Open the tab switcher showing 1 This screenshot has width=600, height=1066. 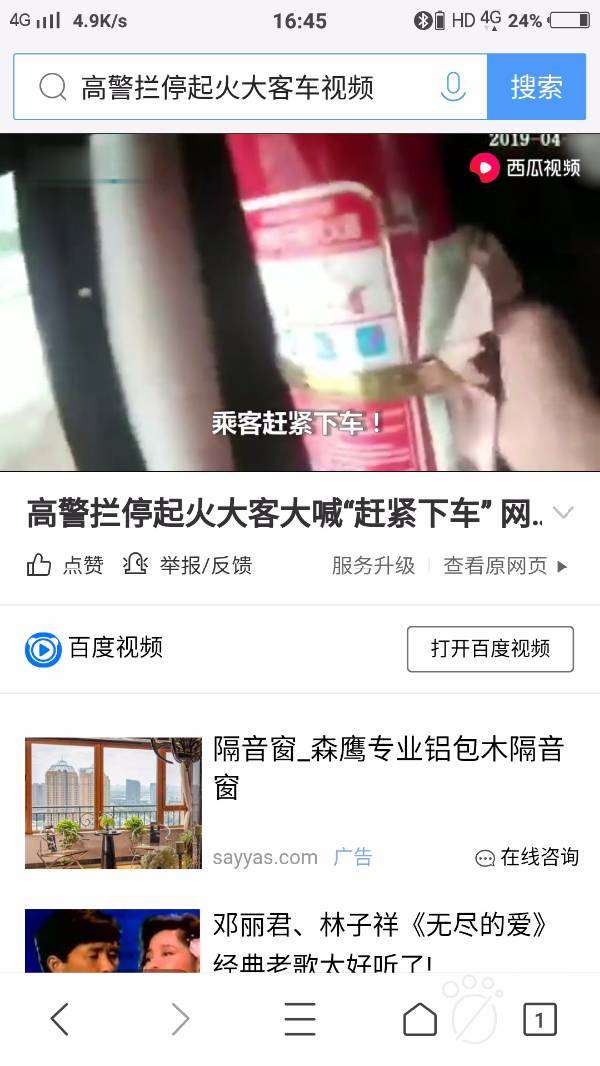click(x=540, y=1019)
